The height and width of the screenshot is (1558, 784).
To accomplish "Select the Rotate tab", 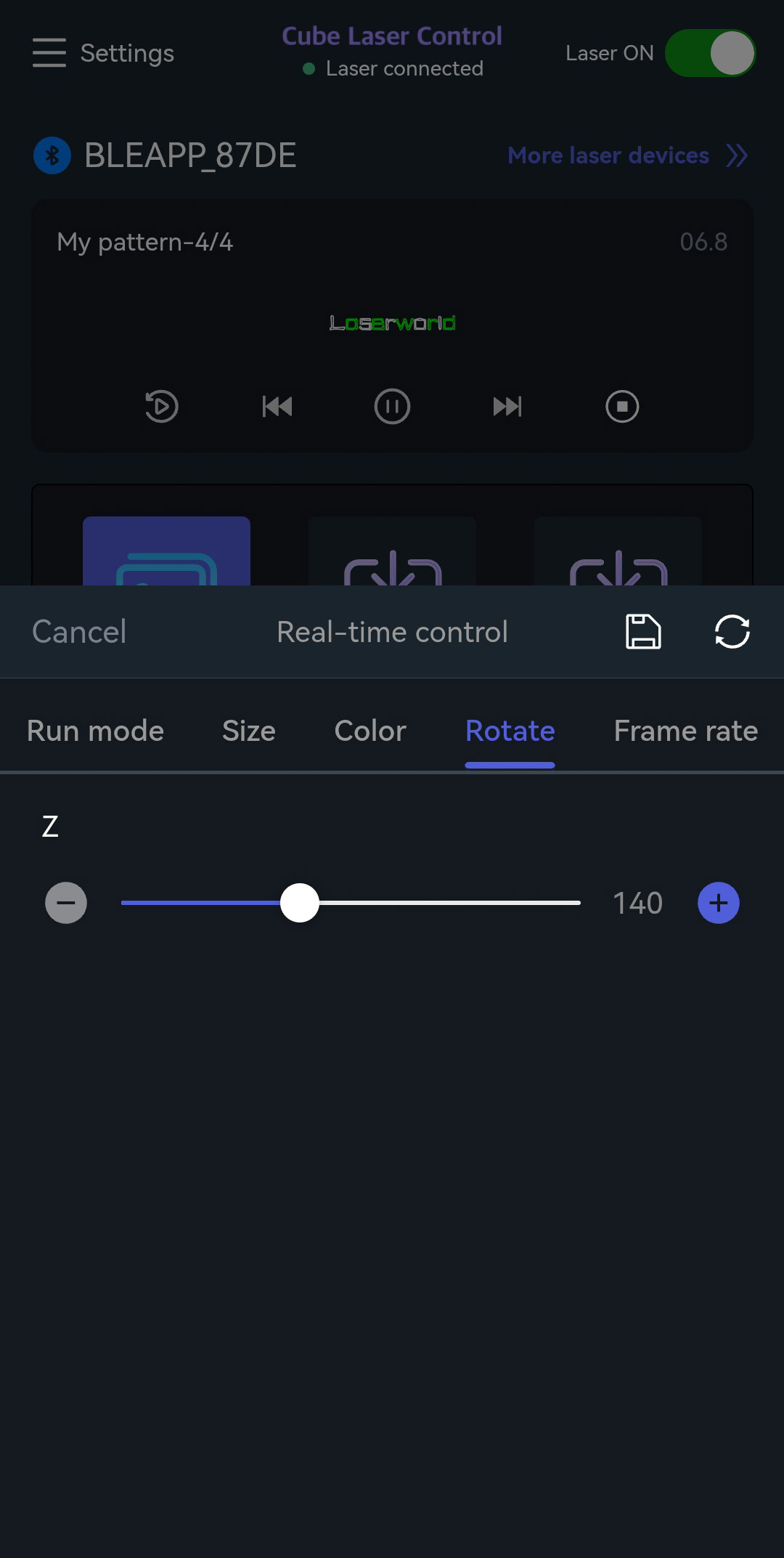I will 510,731.
